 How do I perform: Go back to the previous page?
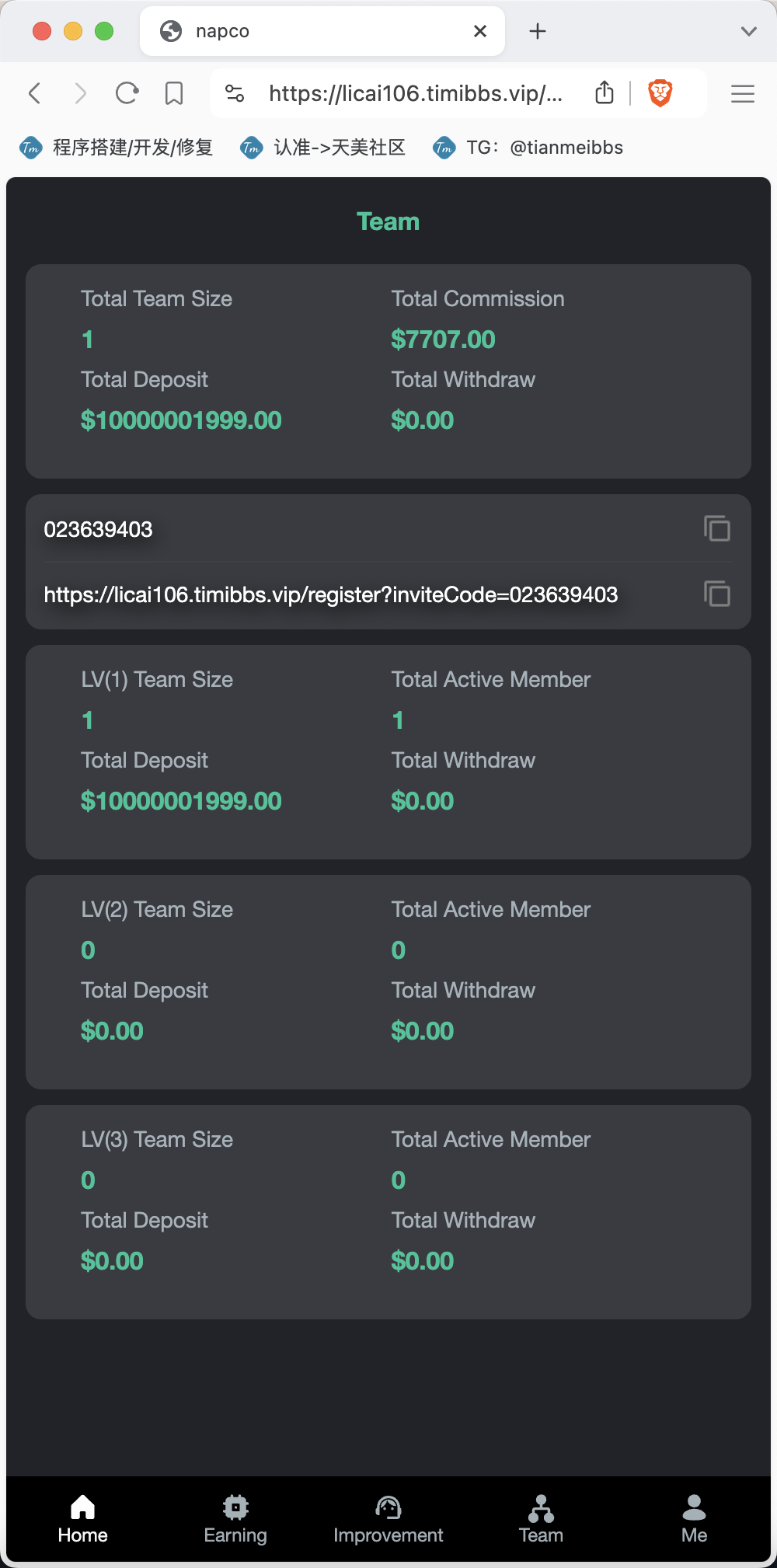coord(34,94)
